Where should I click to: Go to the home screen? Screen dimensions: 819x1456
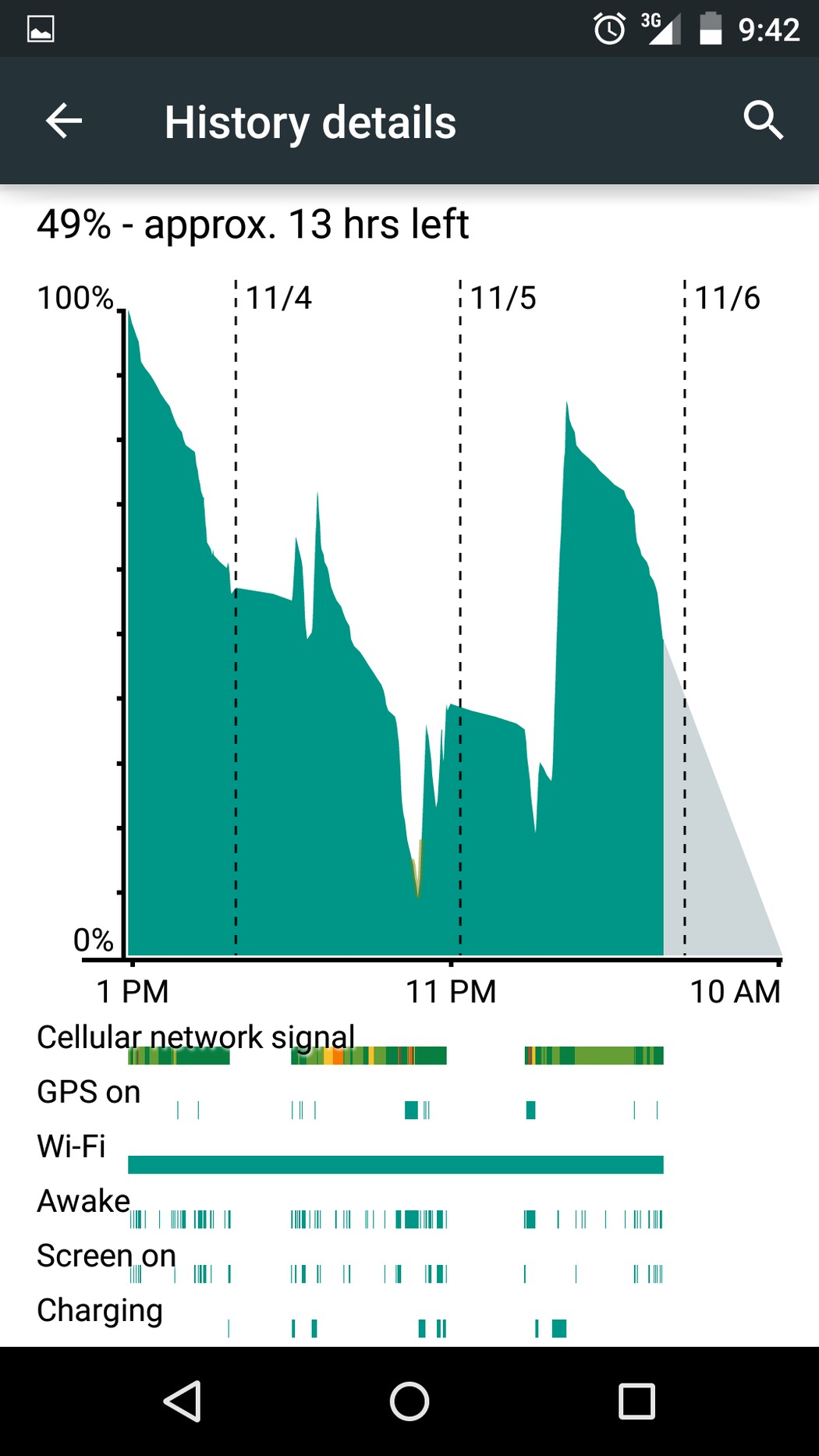[409, 1401]
